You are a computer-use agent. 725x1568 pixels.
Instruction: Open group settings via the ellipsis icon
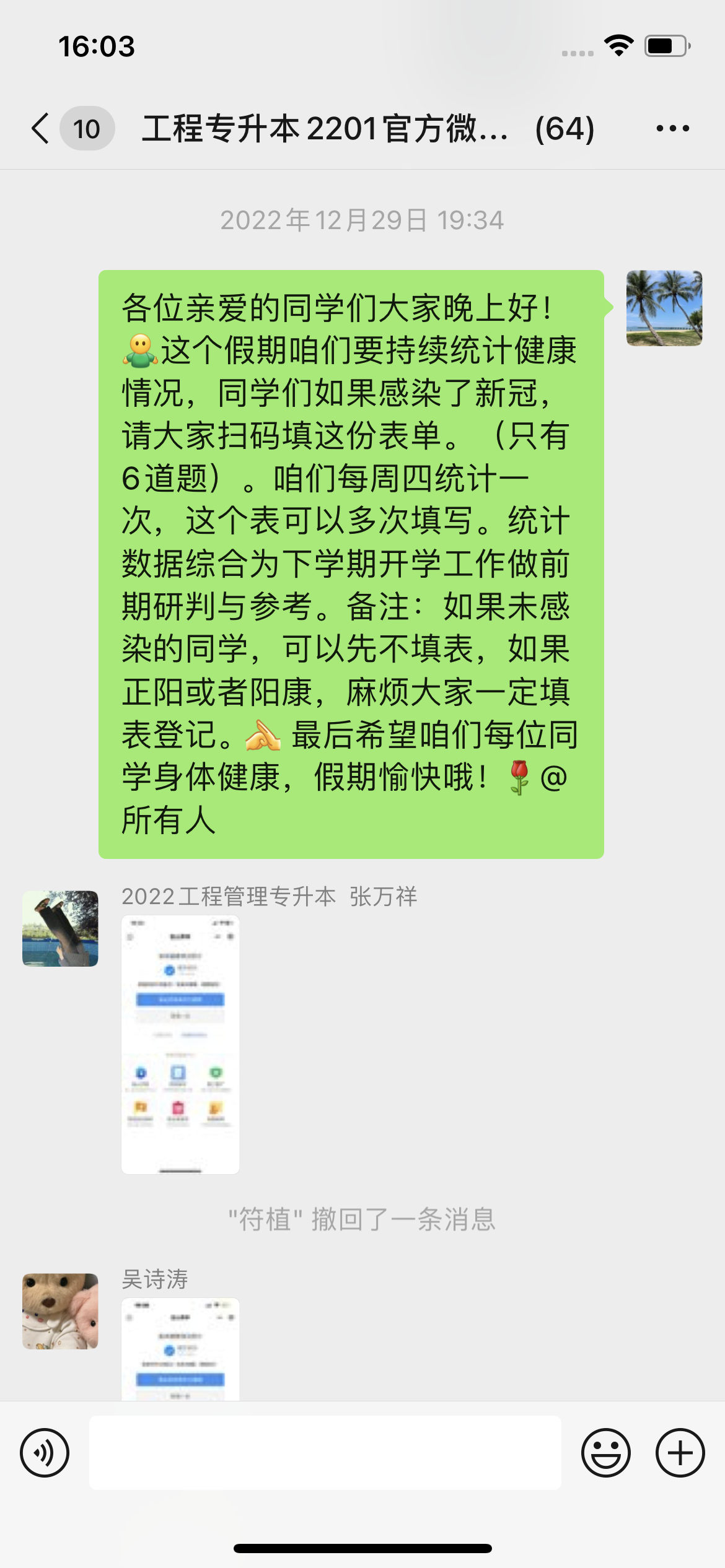pos(671,127)
